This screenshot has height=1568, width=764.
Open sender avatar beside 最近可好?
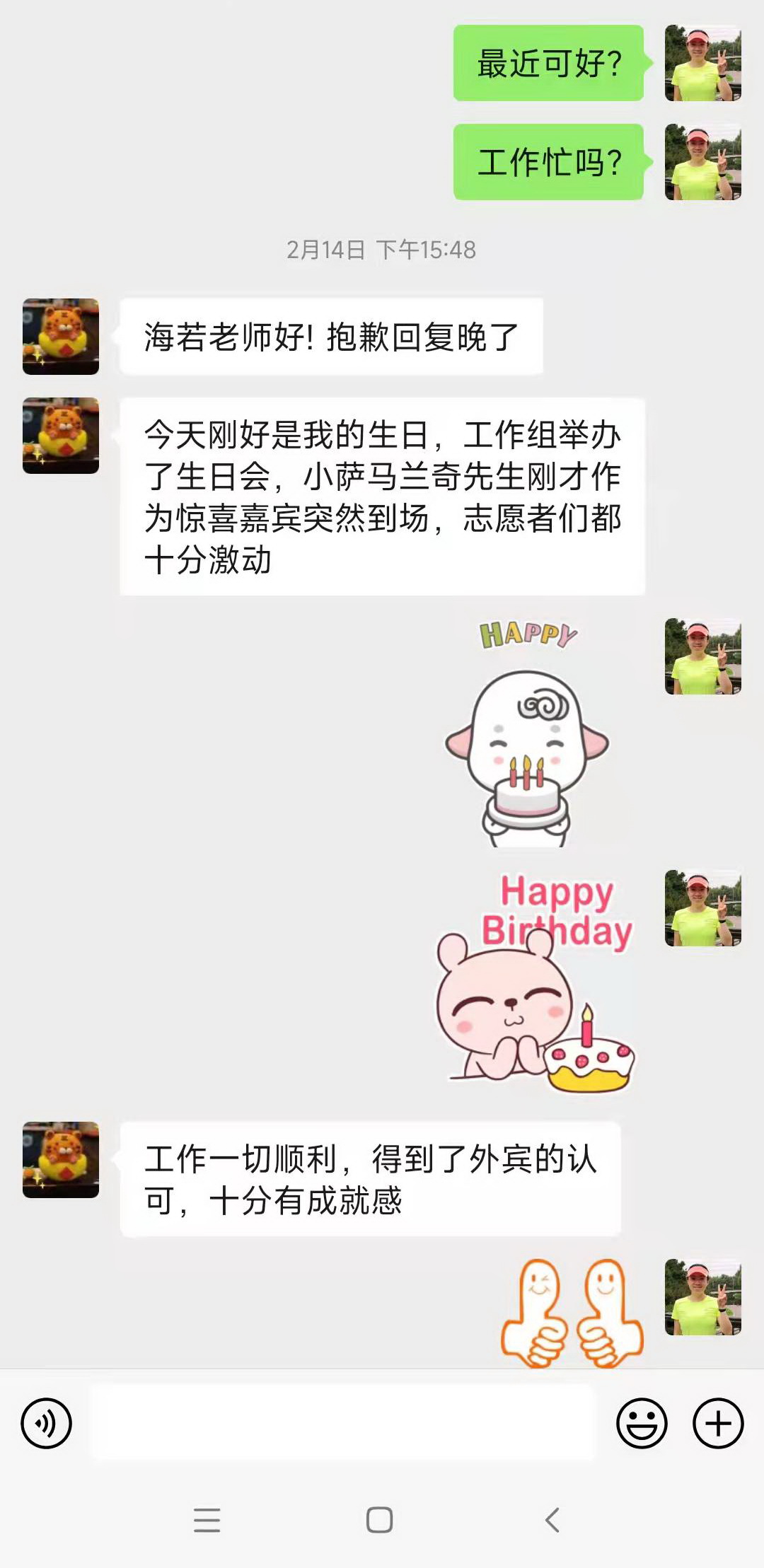pyautogui.click(x=702, y=63)
